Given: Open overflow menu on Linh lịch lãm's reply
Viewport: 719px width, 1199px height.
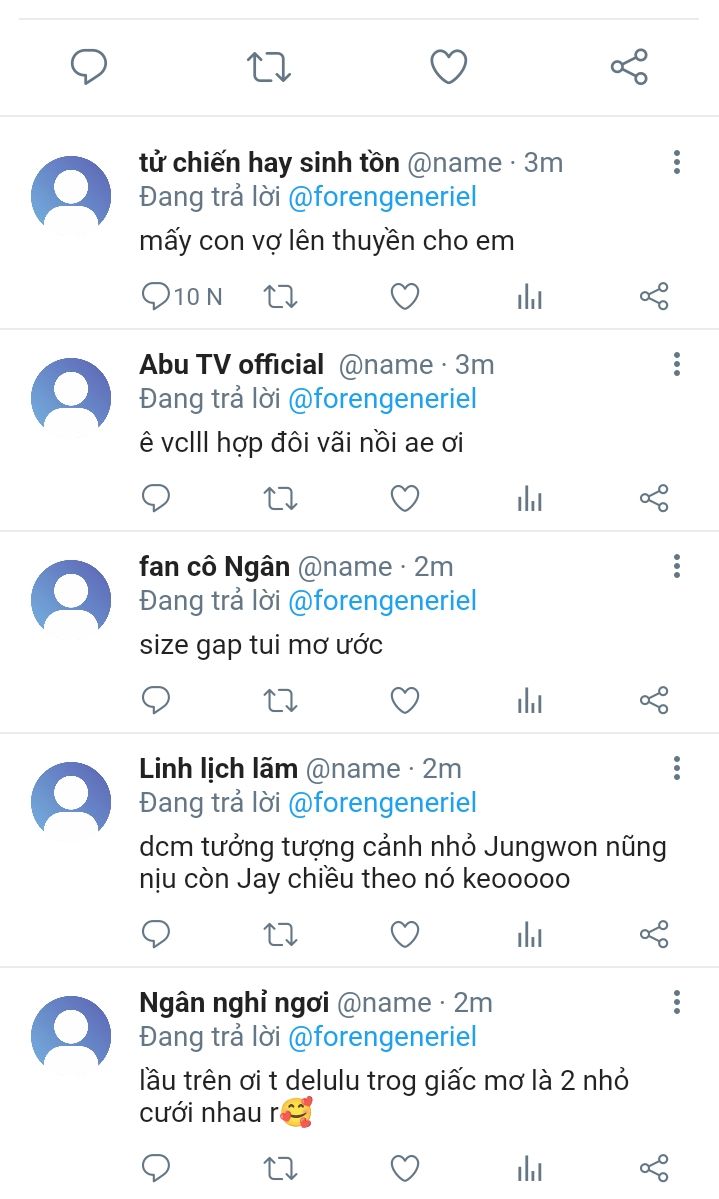Looking at the screenshot, I should (x=677, y=768).
